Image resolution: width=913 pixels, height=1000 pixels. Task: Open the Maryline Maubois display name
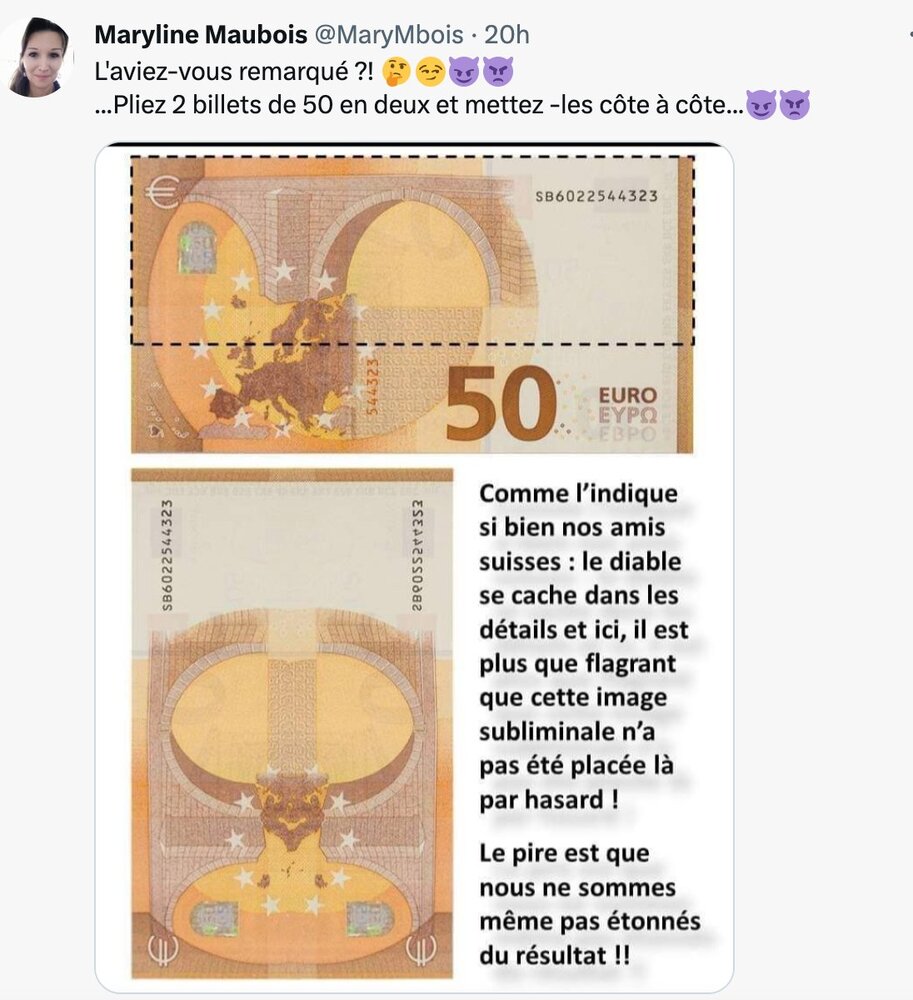coord(200,35)
